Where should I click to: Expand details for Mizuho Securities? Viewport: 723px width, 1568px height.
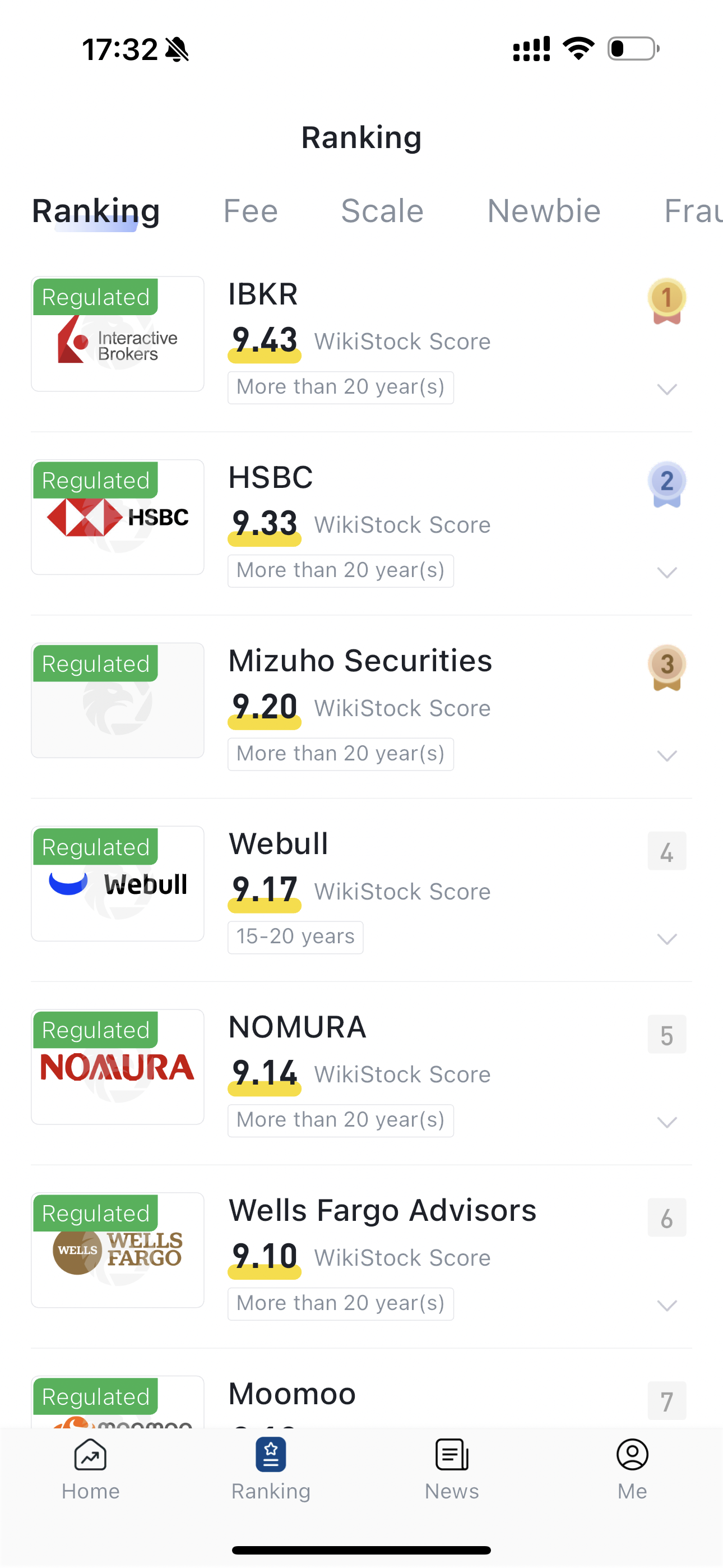[667, 755]
